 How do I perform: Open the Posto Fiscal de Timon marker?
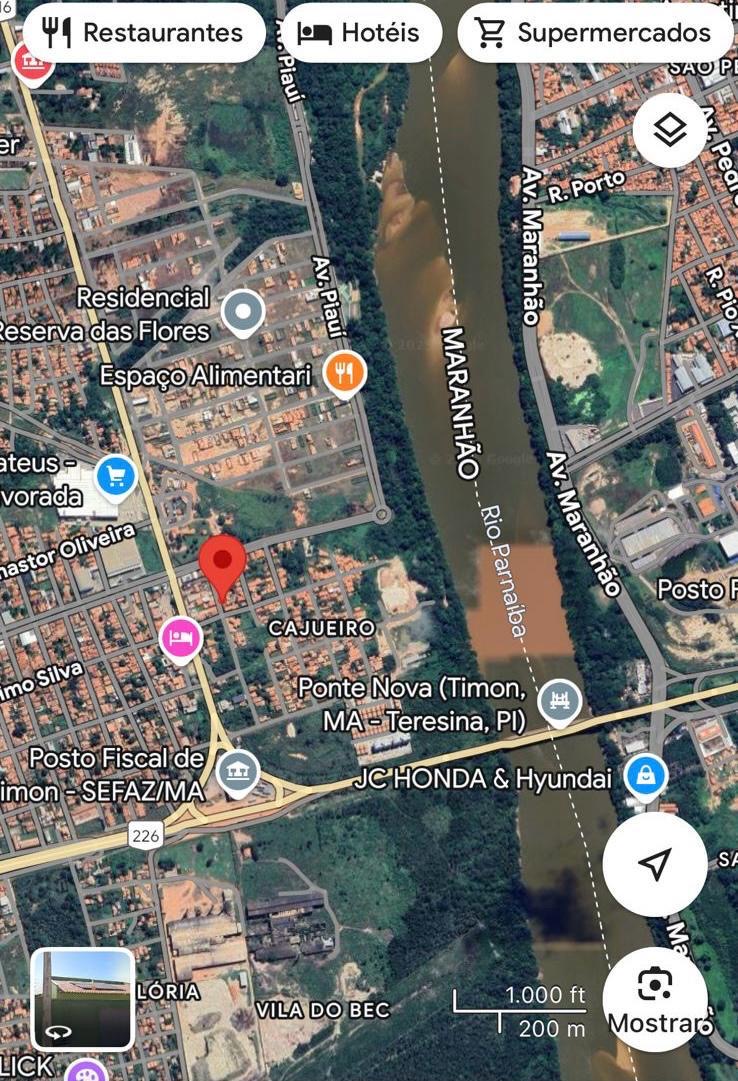coord(238,772)
